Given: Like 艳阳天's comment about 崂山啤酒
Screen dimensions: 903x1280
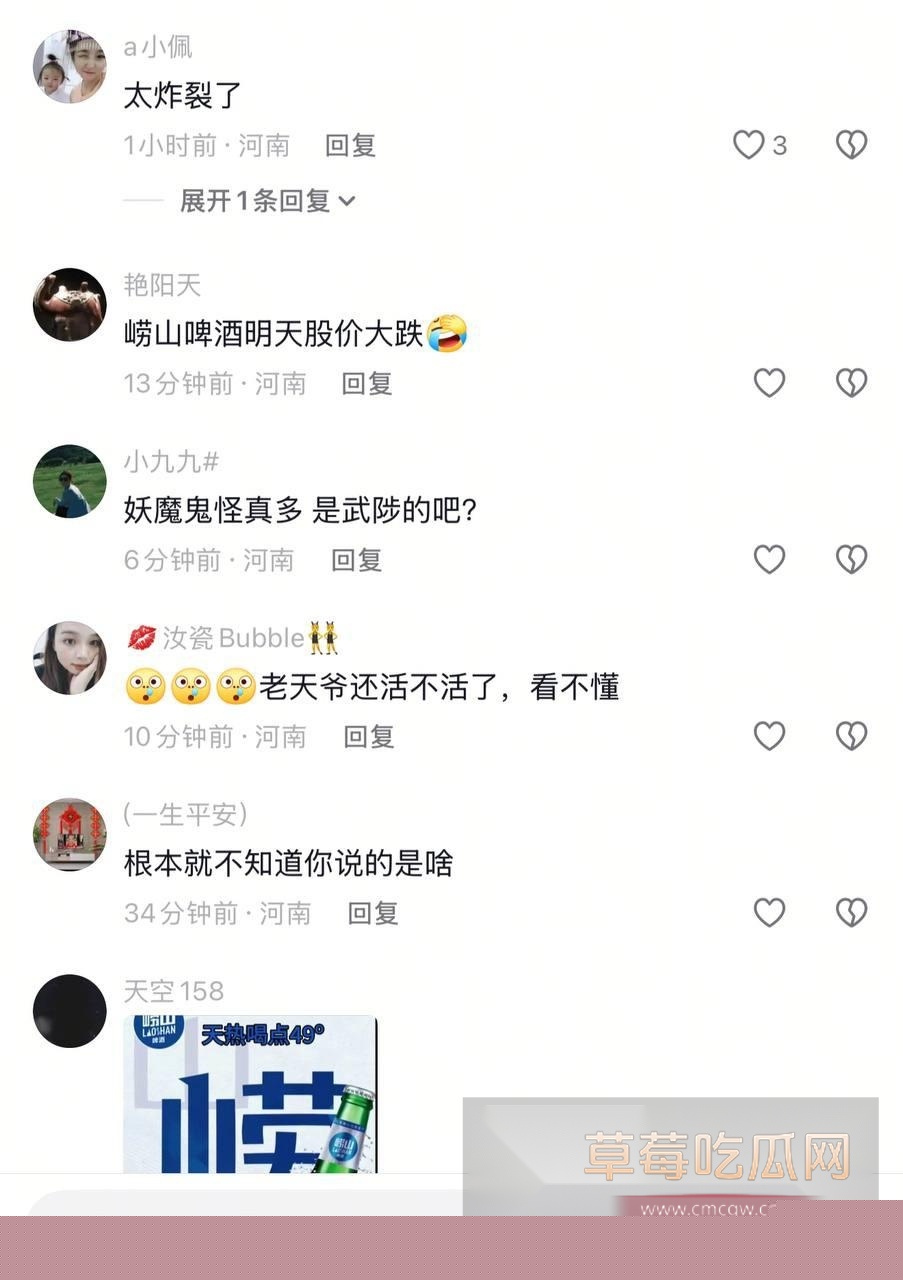Looking at the screenshot, I should (769, 383).
